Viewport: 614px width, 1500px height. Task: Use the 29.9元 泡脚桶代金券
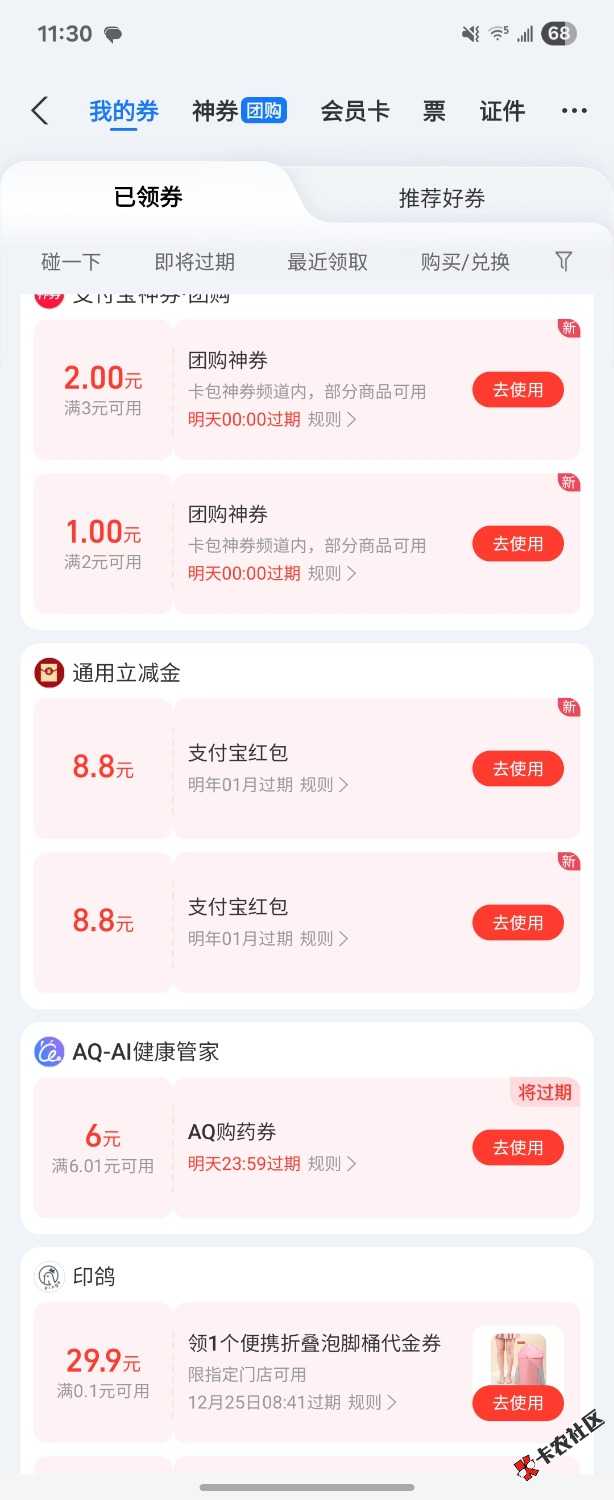518,1403
